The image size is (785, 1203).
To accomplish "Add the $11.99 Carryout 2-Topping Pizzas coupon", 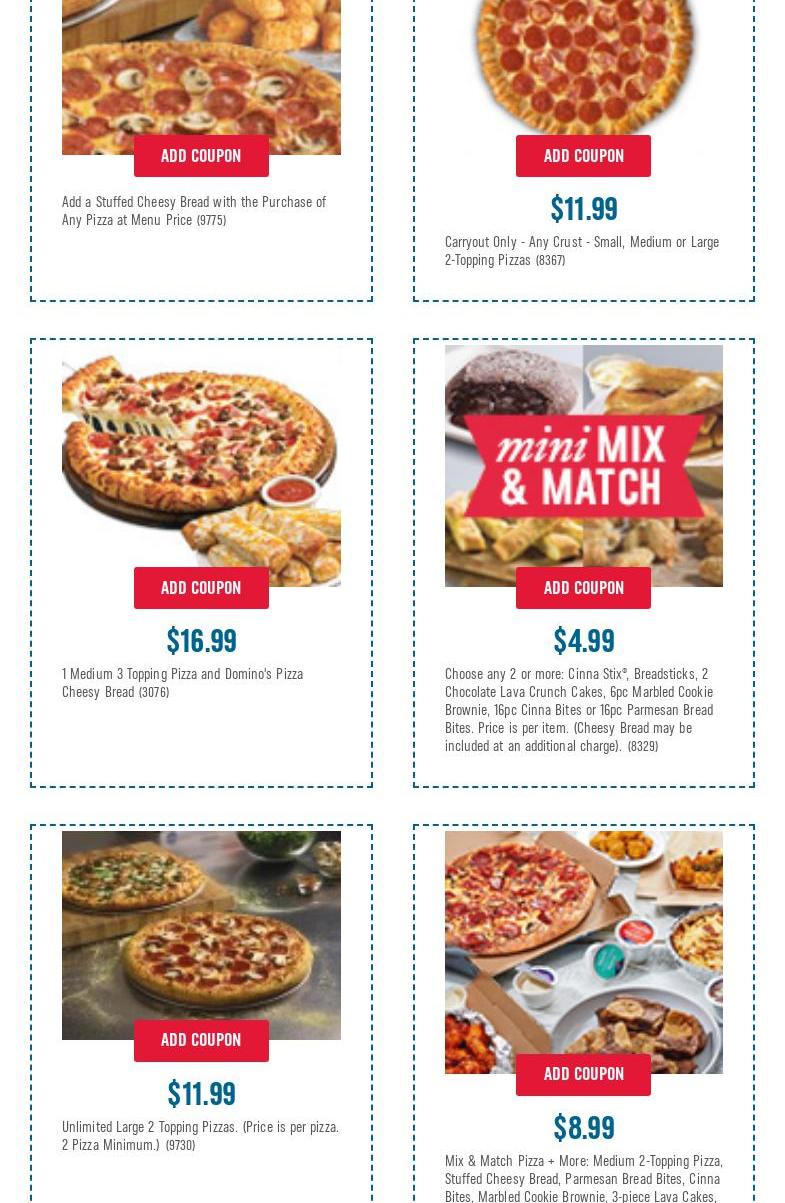I will (583, 156).
